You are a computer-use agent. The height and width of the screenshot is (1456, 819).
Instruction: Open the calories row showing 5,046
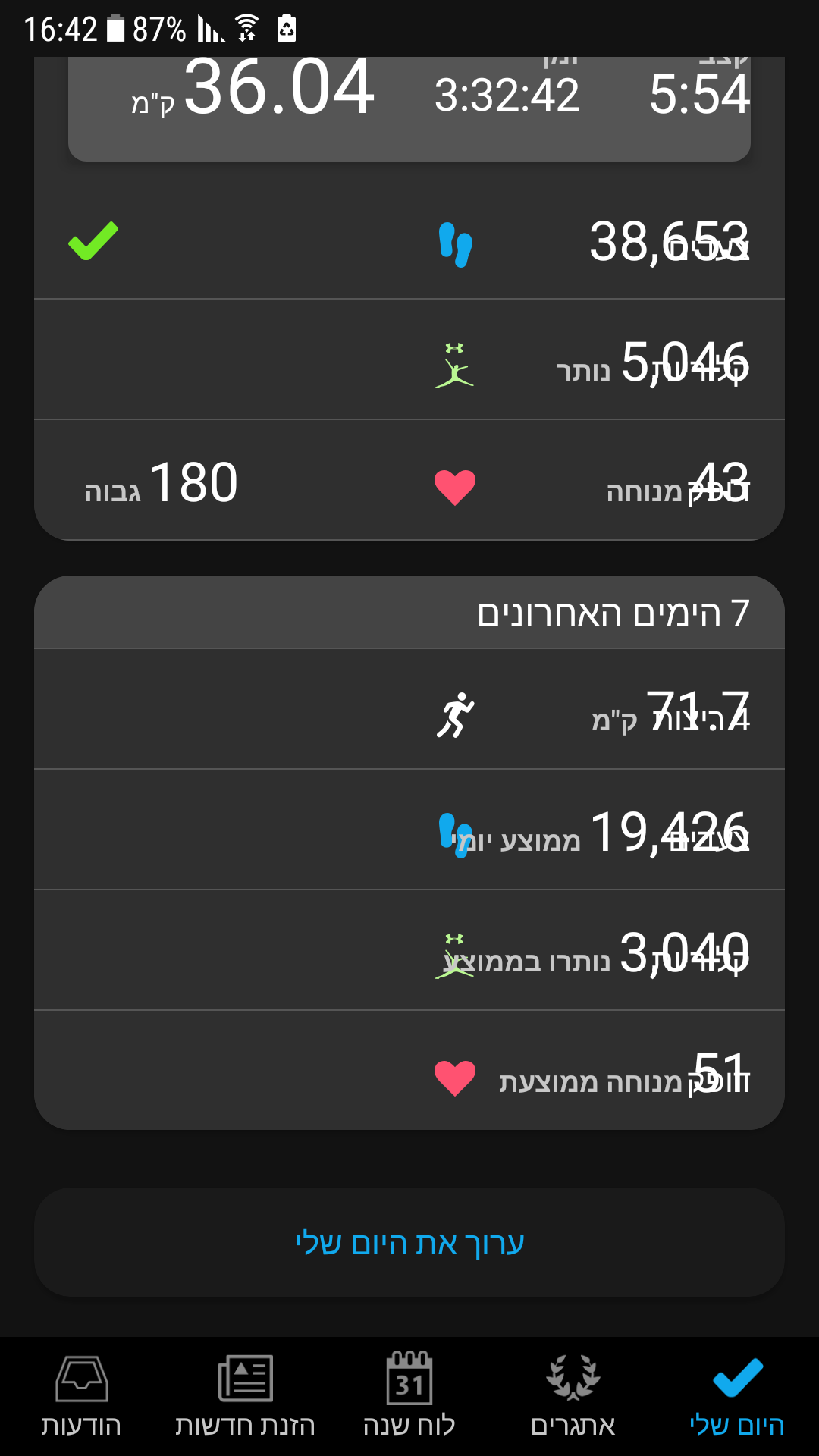(x=409, y=359)
